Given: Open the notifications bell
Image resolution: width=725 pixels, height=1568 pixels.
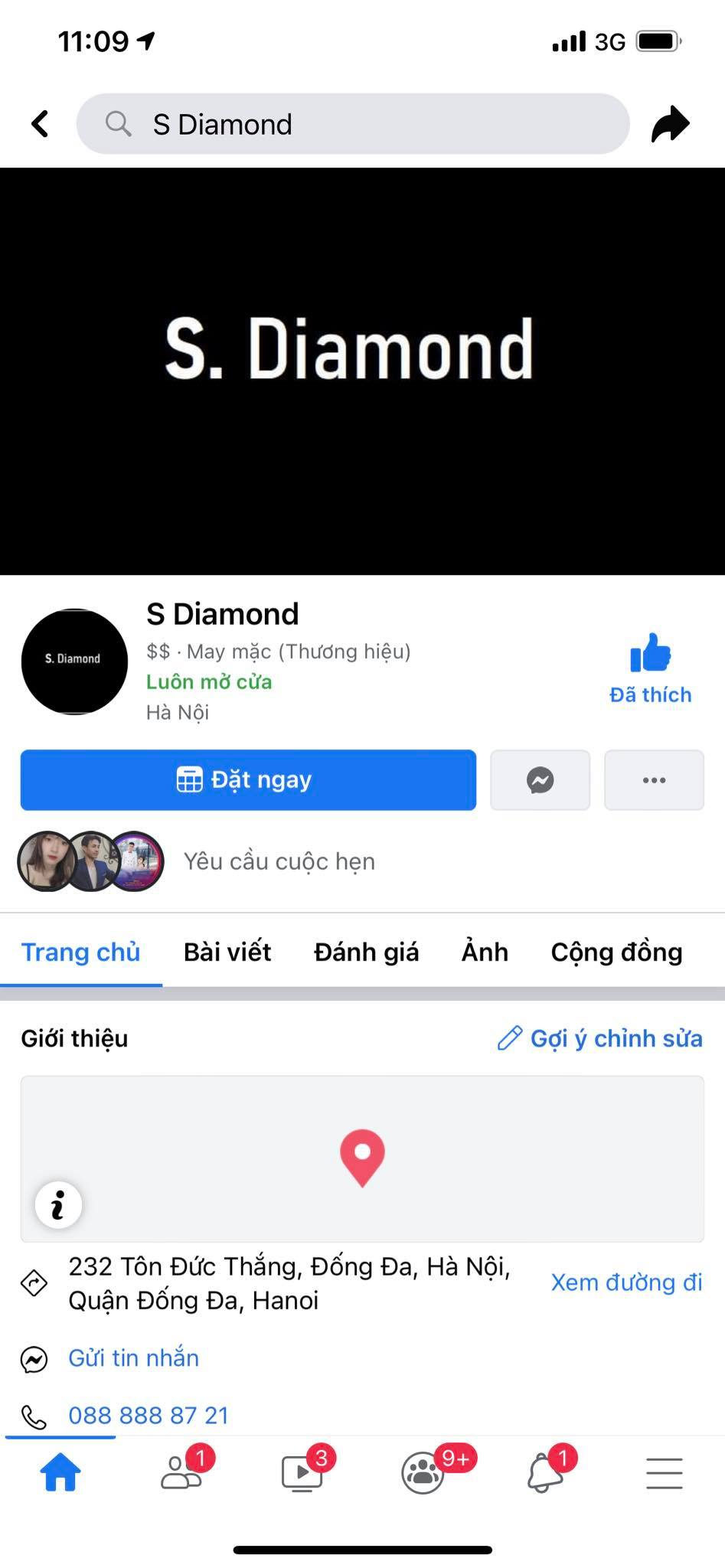Looking at the screenshot, I should pyautogui.click(x=545, y=1472).
